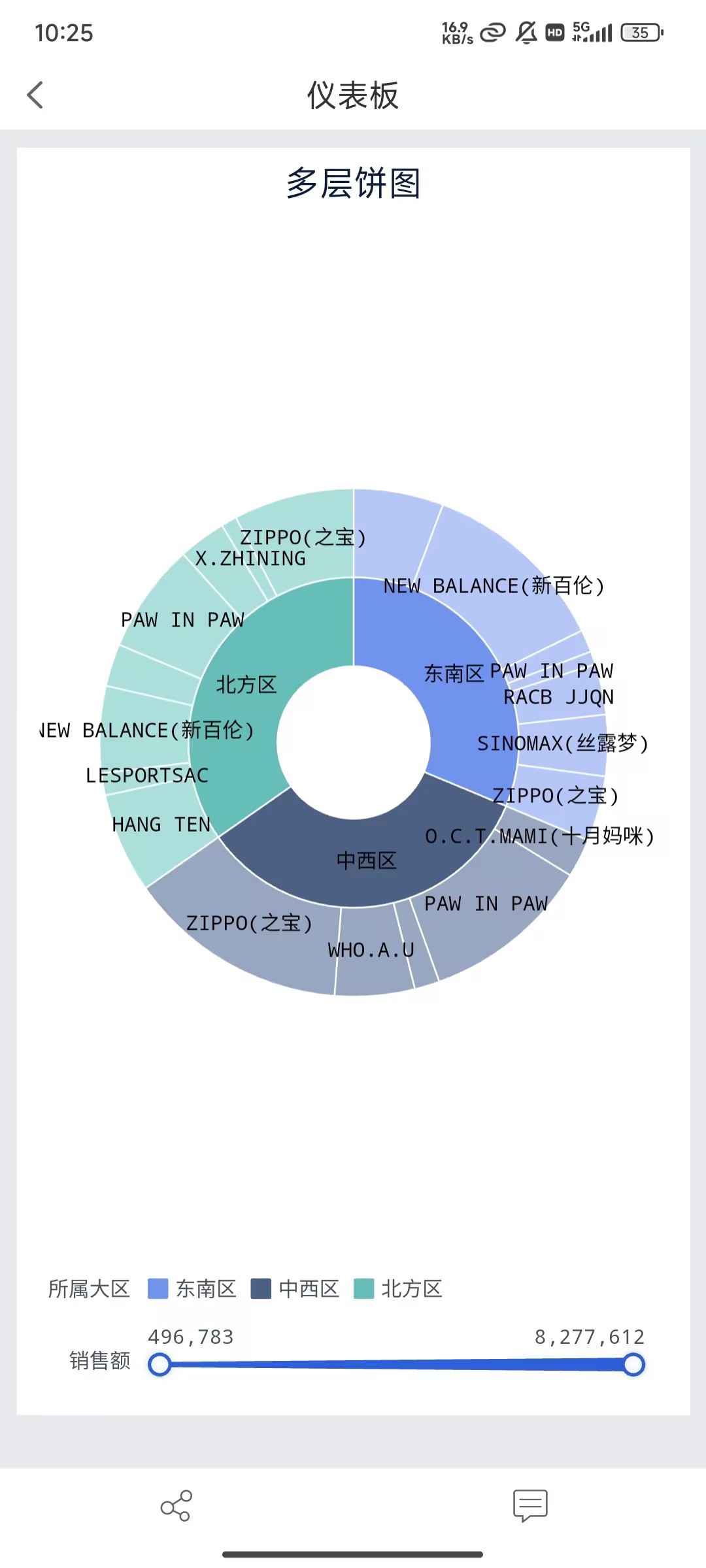The image size is (706, 1568).
Task: Tap the 销售额 slider's minimum handle
Action: 160,1364
